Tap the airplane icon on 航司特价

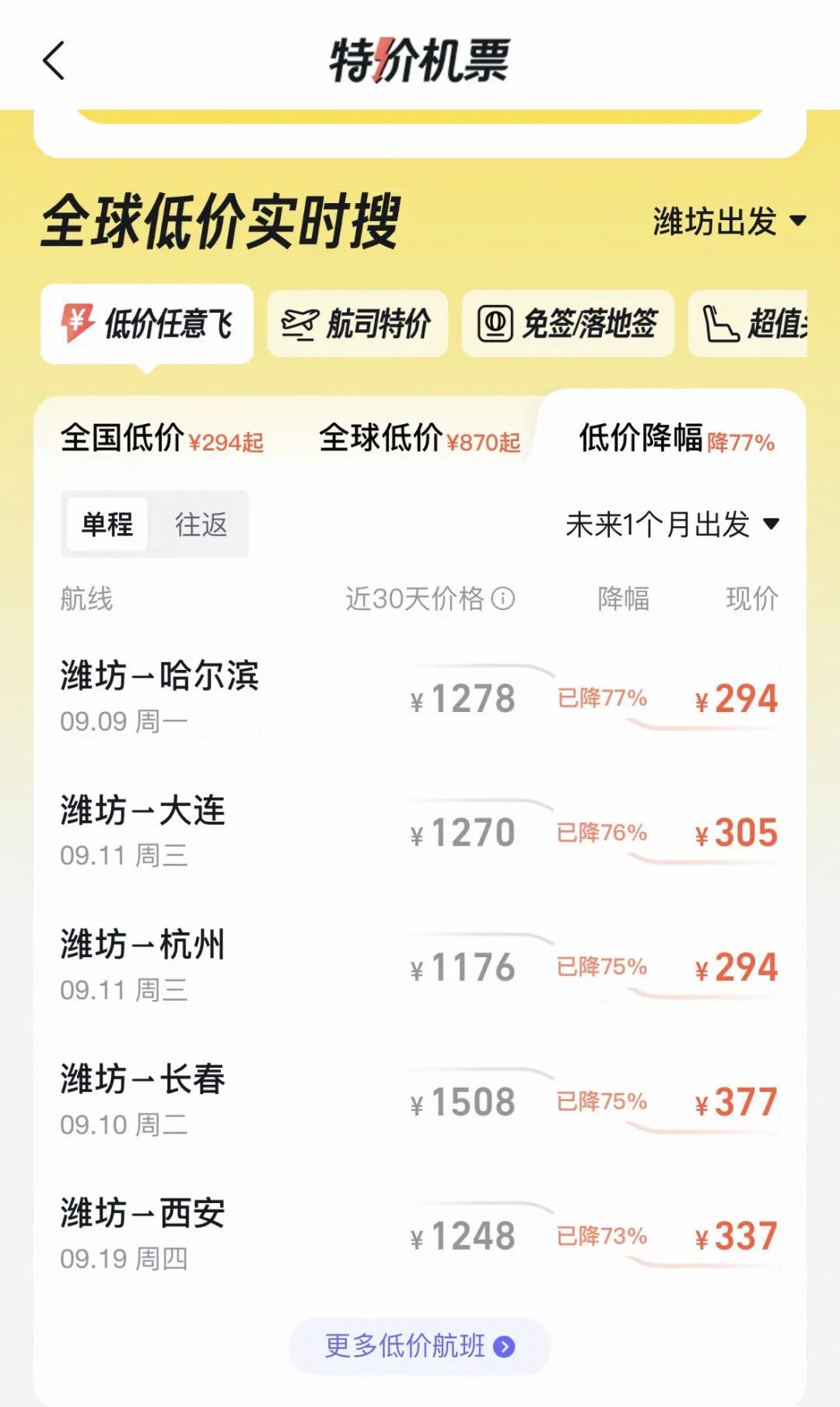[x=300, y=324]
